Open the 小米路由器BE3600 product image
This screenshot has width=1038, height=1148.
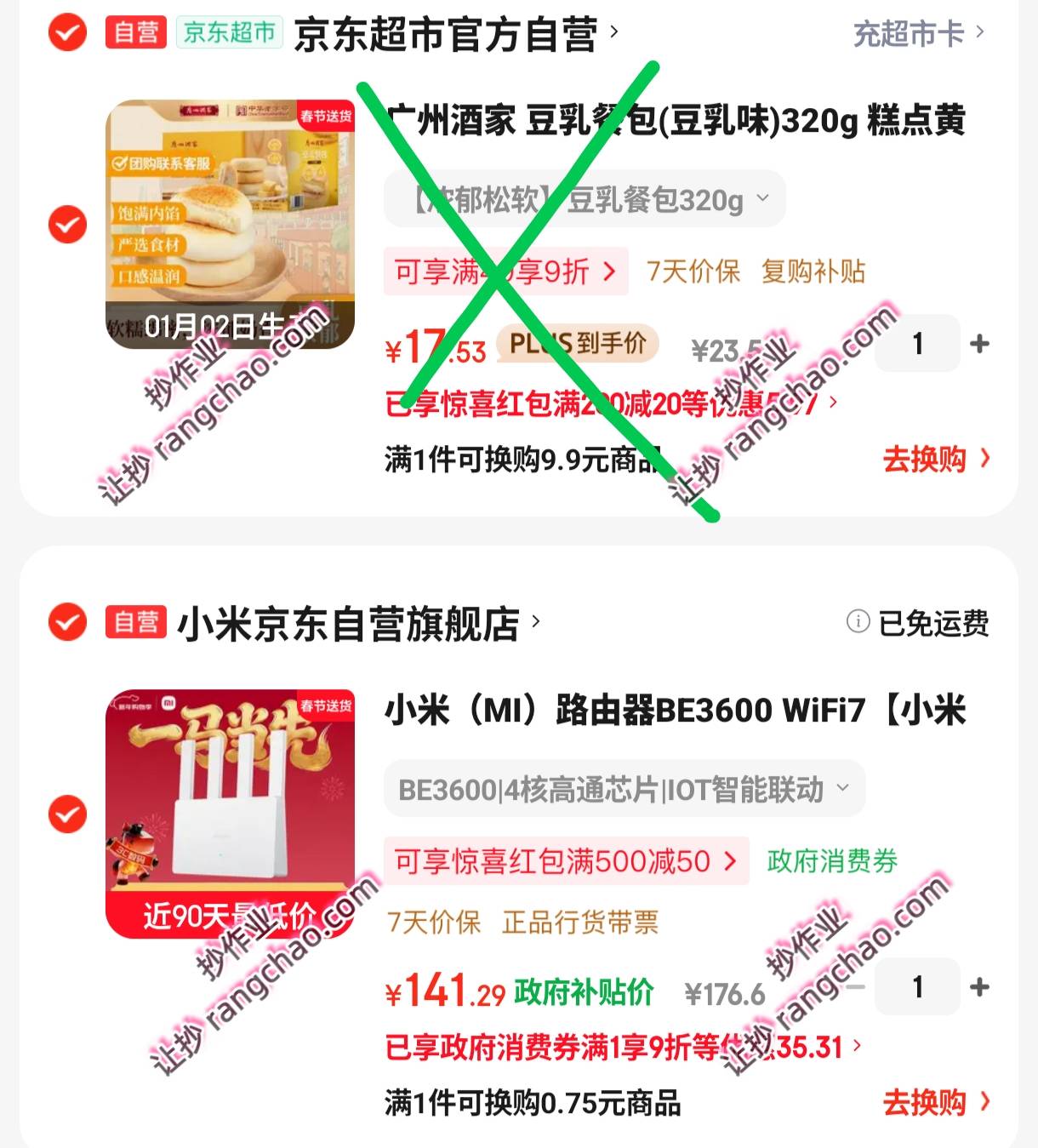(x=230, y=814)
